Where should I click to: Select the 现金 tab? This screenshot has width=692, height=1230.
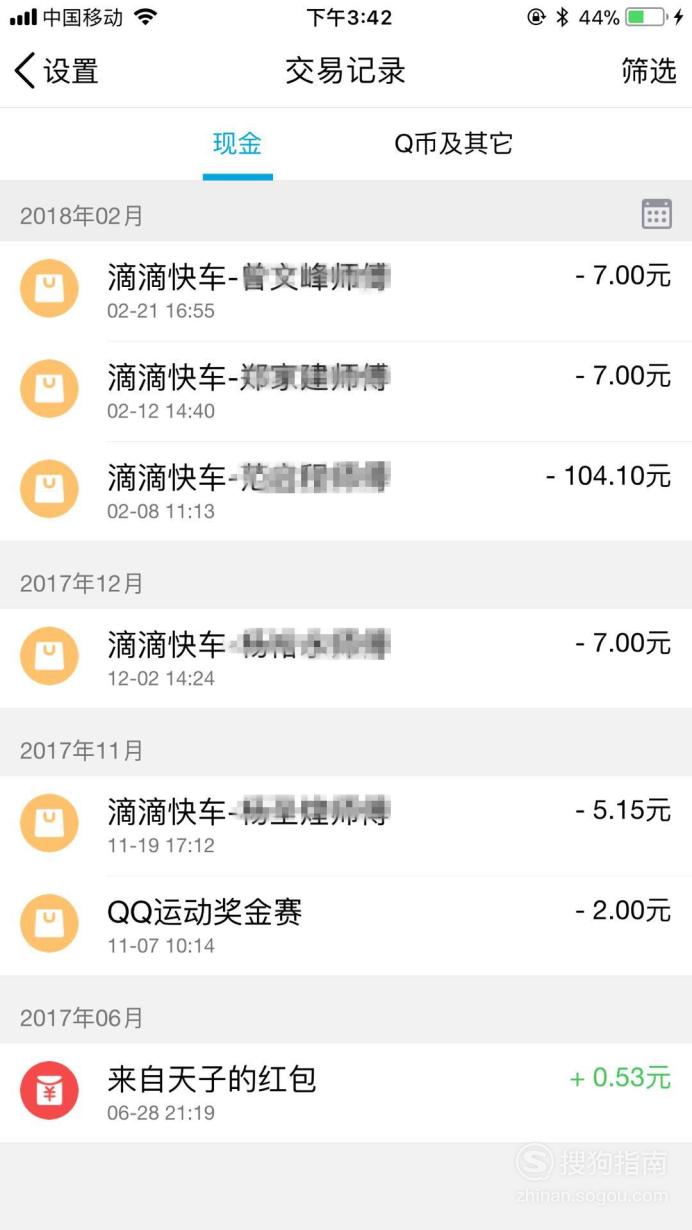[x=238, y=144]
